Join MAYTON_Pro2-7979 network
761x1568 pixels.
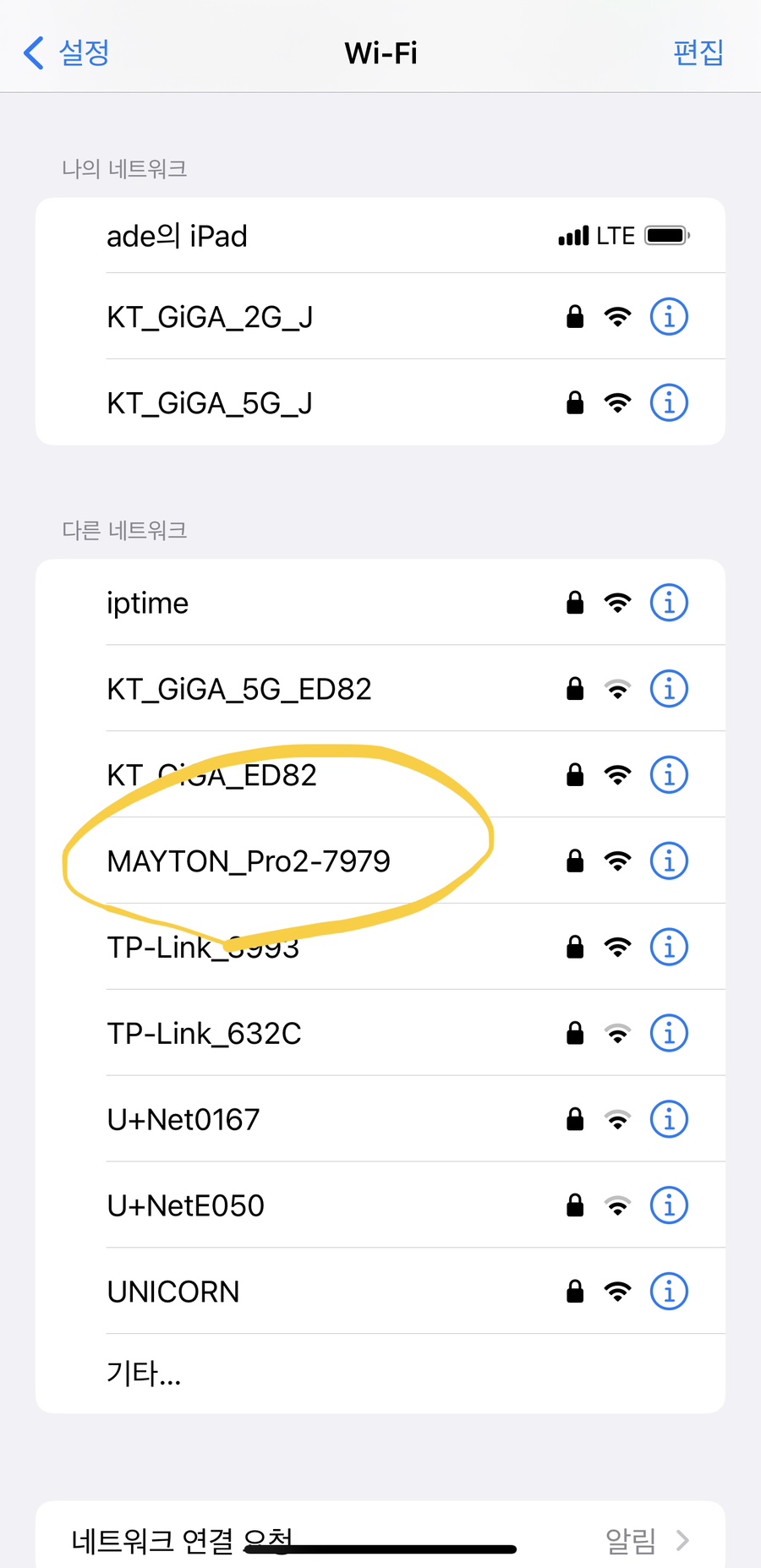380,860
